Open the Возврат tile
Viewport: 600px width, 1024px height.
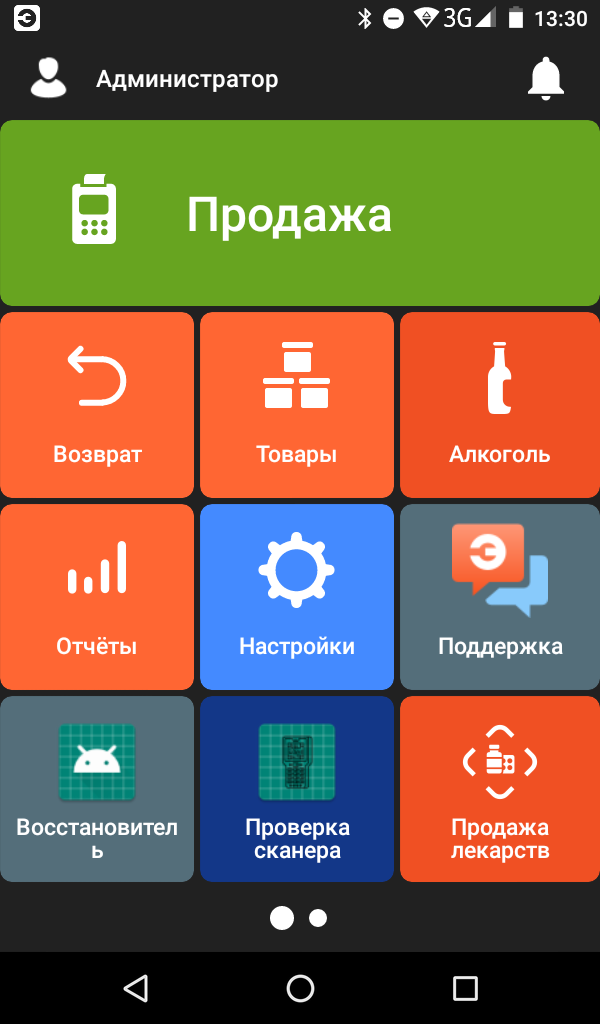click(x=97, y=405)
